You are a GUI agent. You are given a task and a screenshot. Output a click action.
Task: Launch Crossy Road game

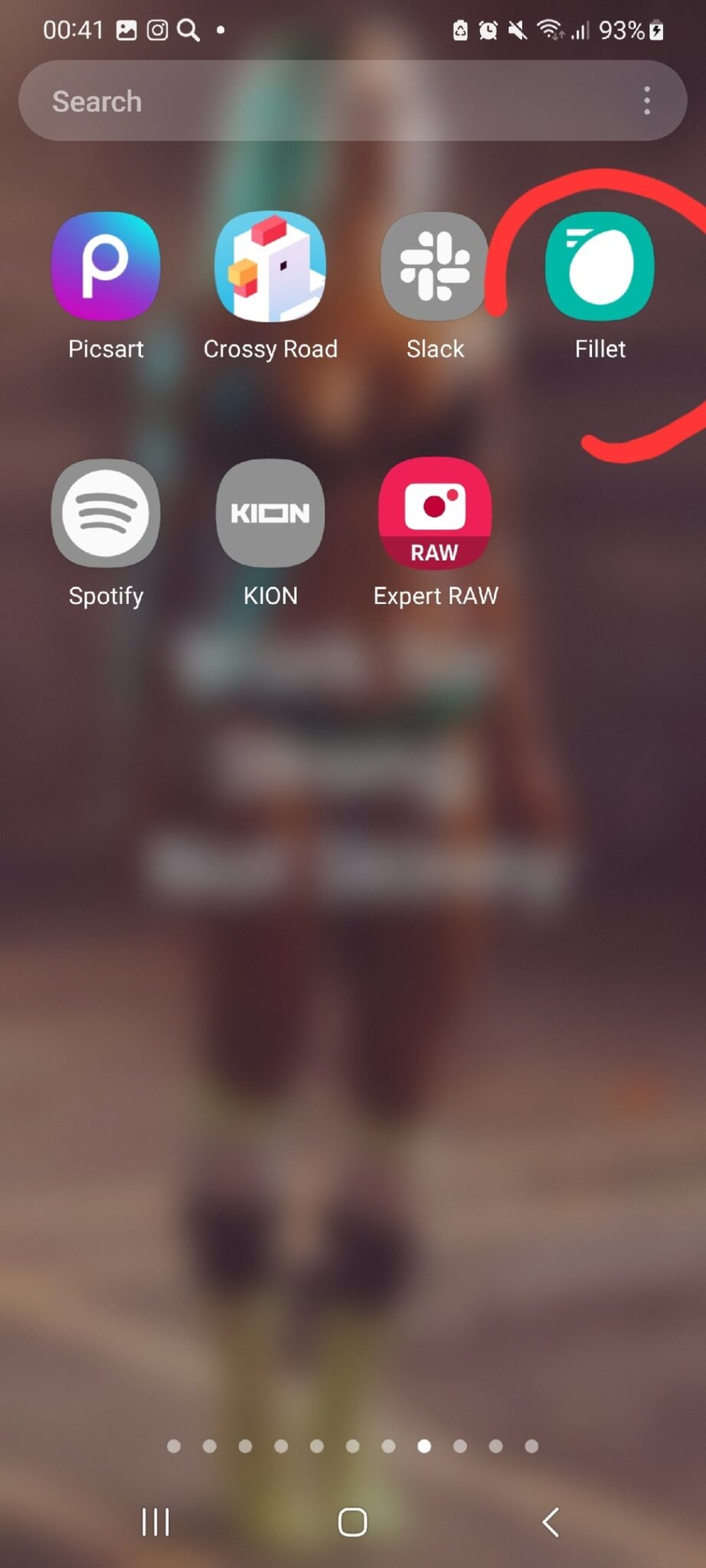(x=270, y=266)
